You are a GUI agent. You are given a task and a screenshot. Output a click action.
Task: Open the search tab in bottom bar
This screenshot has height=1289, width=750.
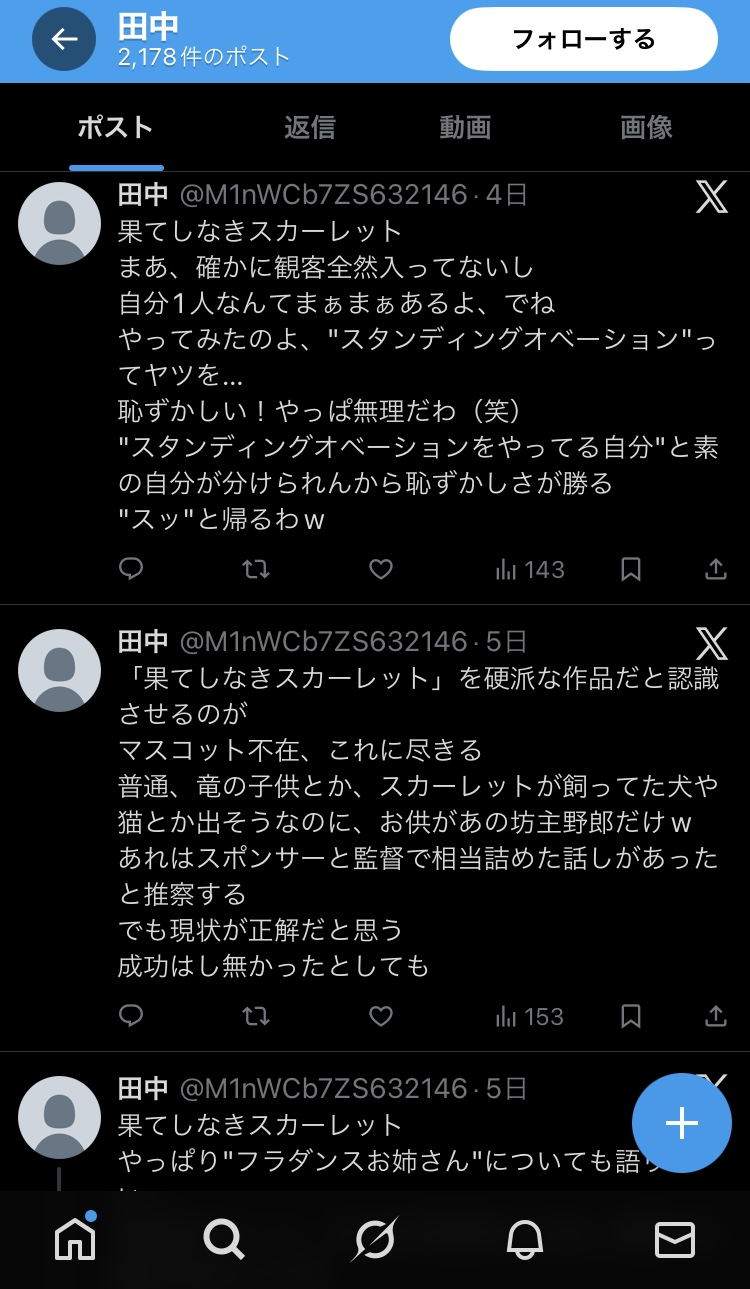tap(224, 1240)
